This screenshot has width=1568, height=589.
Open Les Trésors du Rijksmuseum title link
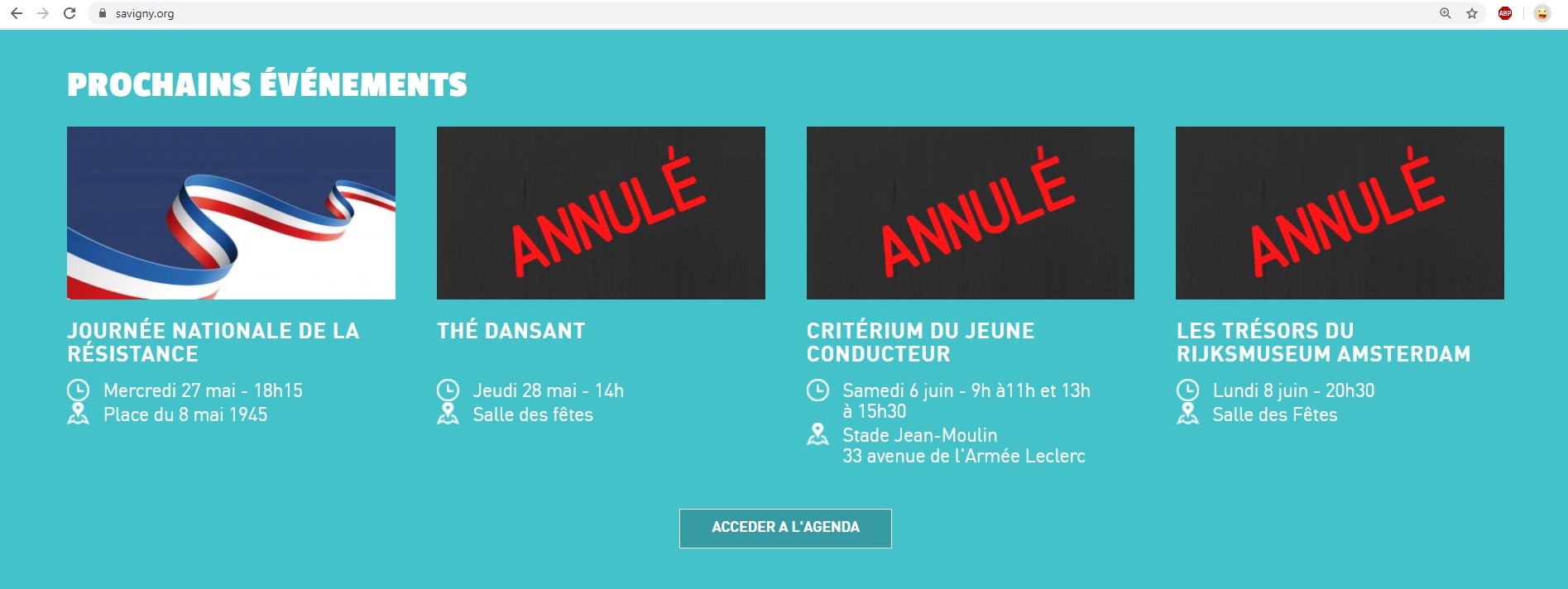(x=1322, y=342)
